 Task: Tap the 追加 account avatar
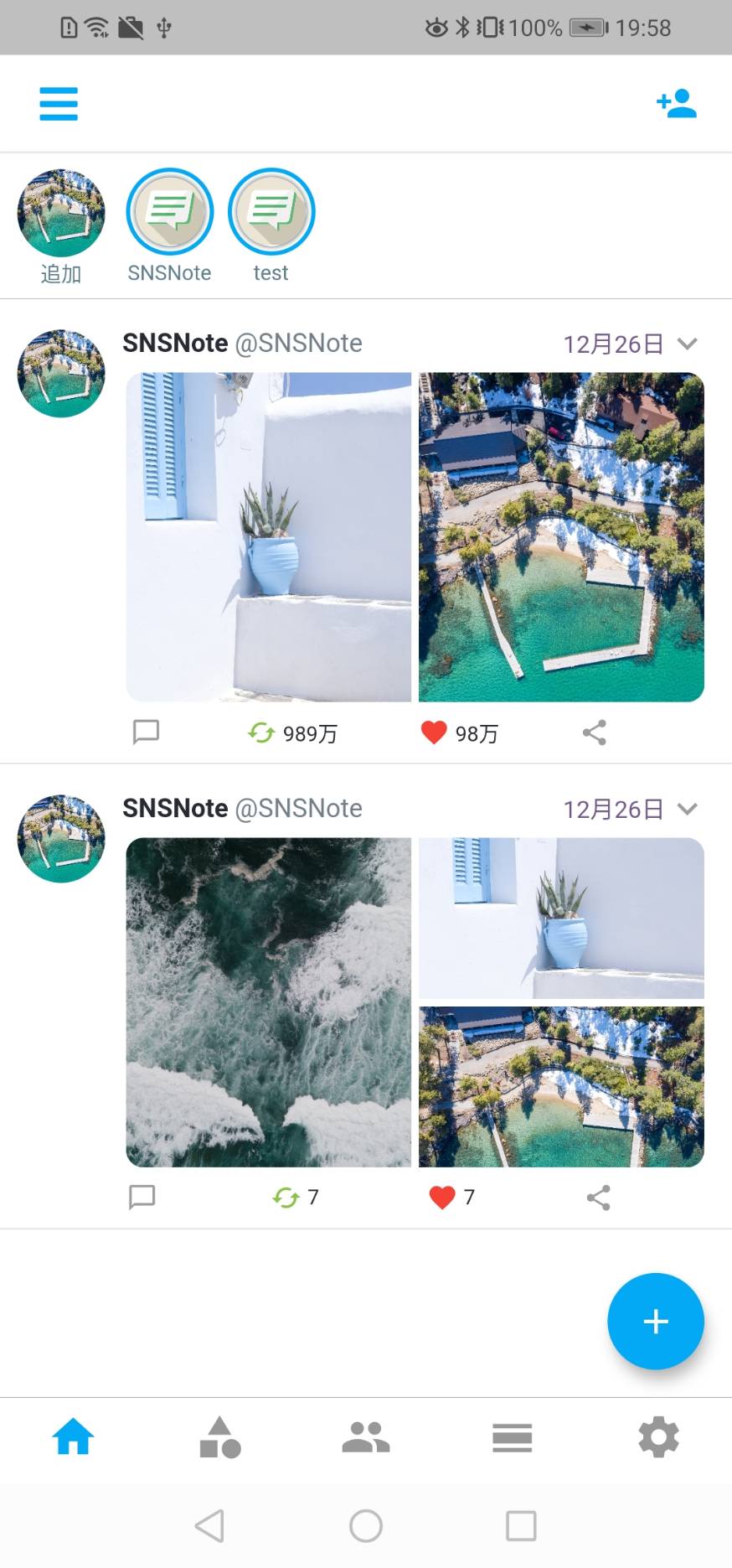(61, 213)
